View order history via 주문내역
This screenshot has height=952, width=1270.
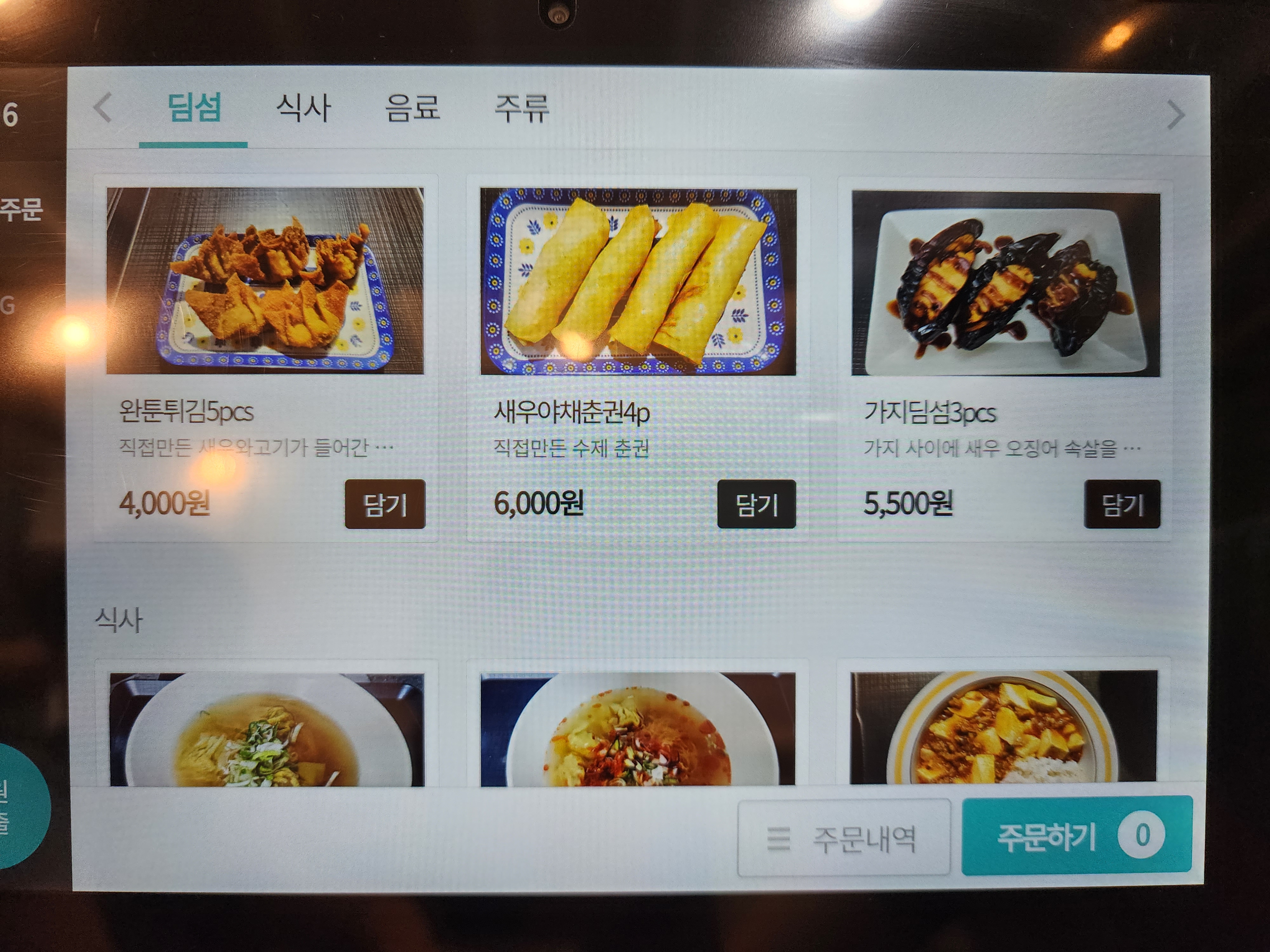843,838
